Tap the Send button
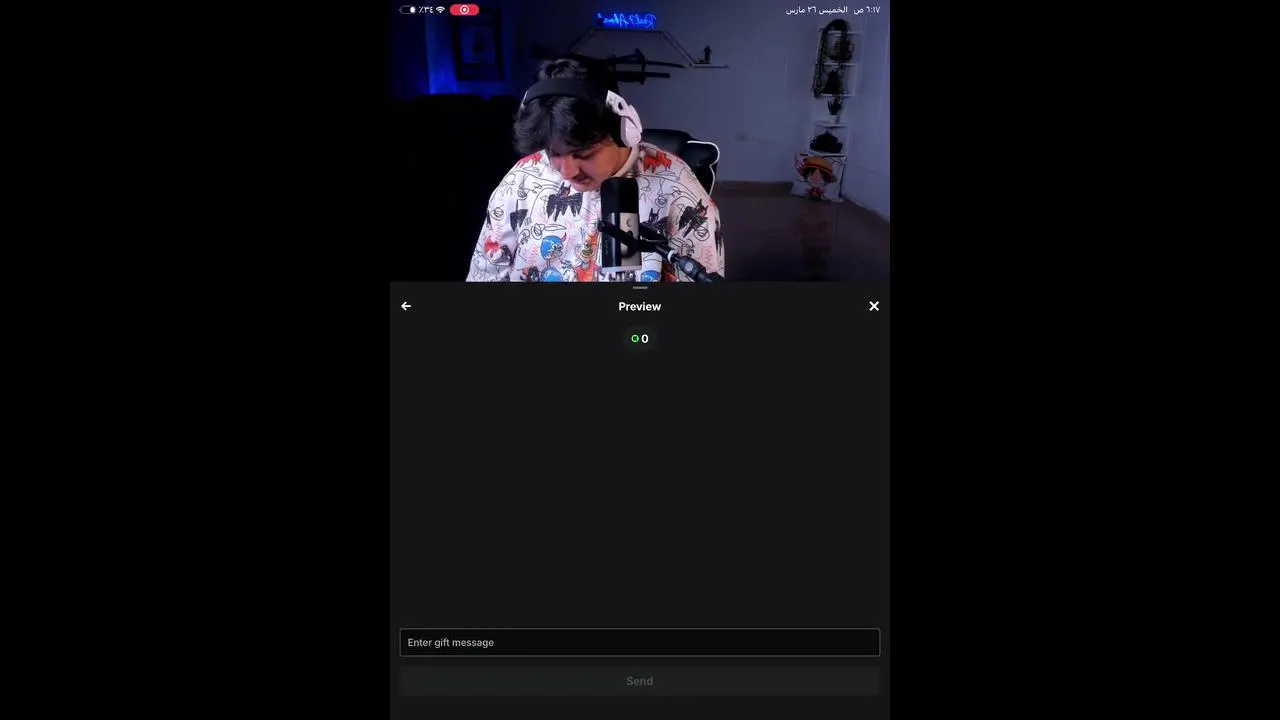Screen dimensions: 1280x720 639,681
